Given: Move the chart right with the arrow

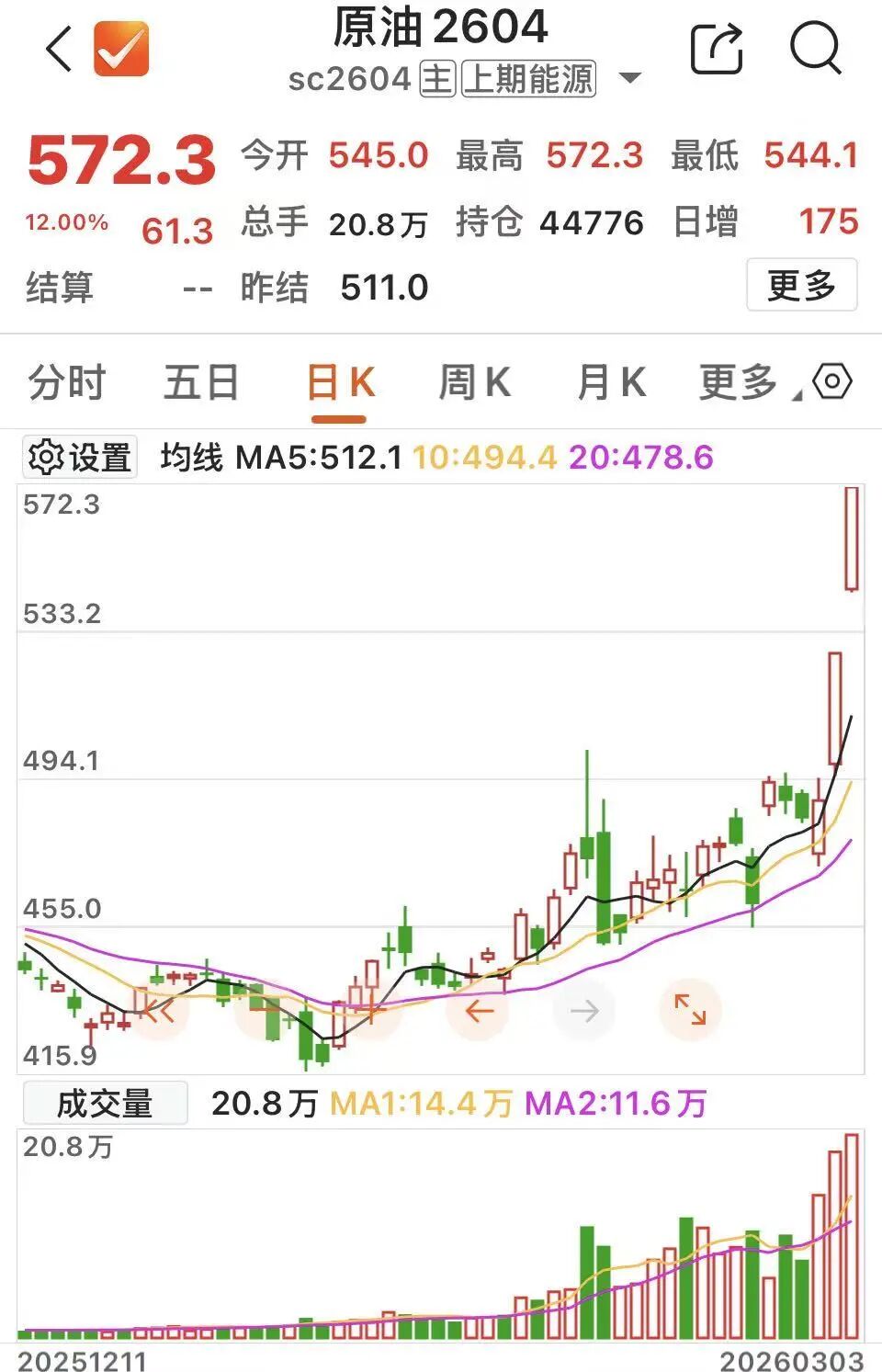Looking at the screenshot, I should coord(583,1012).
